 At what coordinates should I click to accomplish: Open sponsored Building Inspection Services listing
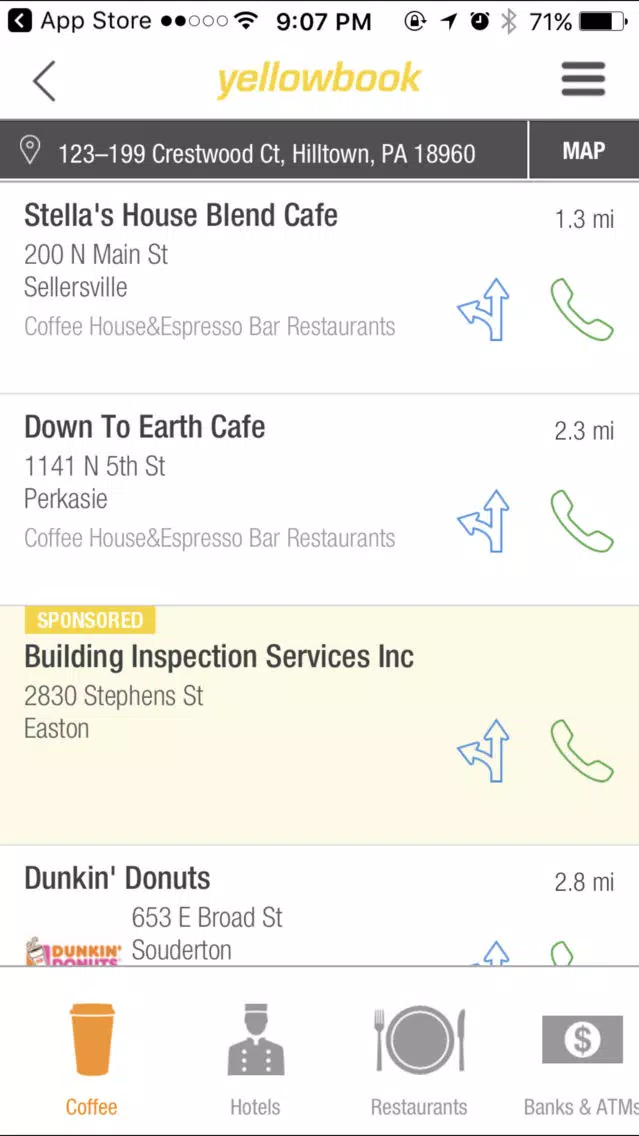320,725
